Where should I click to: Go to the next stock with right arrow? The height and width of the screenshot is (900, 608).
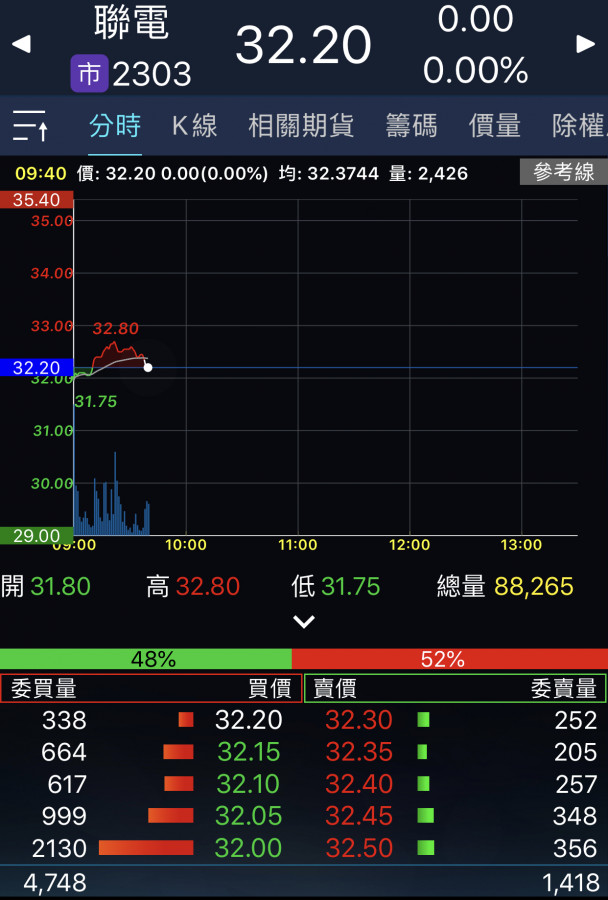586,44
